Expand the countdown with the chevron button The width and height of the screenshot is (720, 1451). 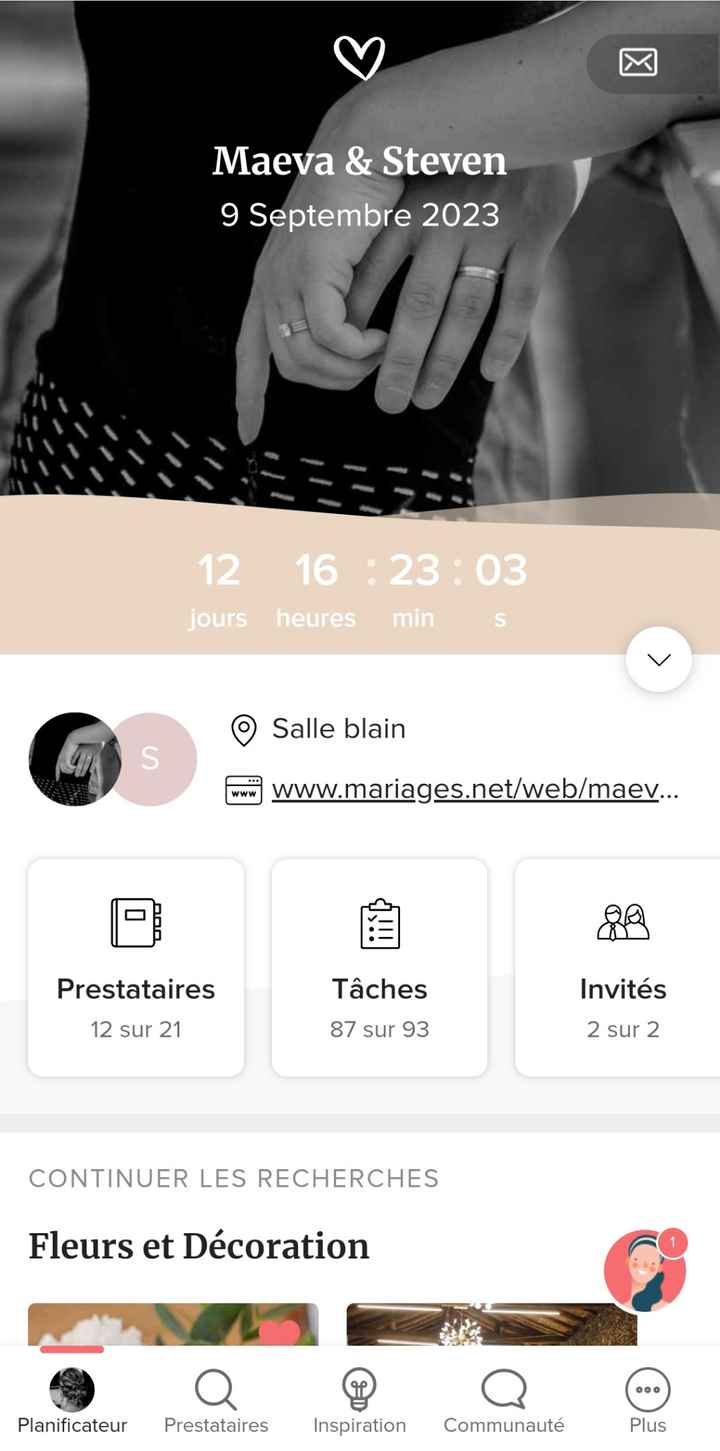tap(658, 660)
